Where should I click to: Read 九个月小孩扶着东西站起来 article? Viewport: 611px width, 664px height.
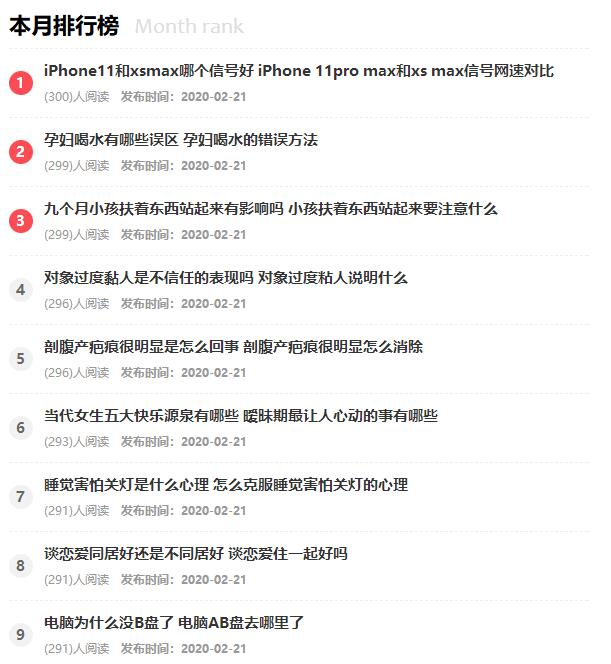270,209
